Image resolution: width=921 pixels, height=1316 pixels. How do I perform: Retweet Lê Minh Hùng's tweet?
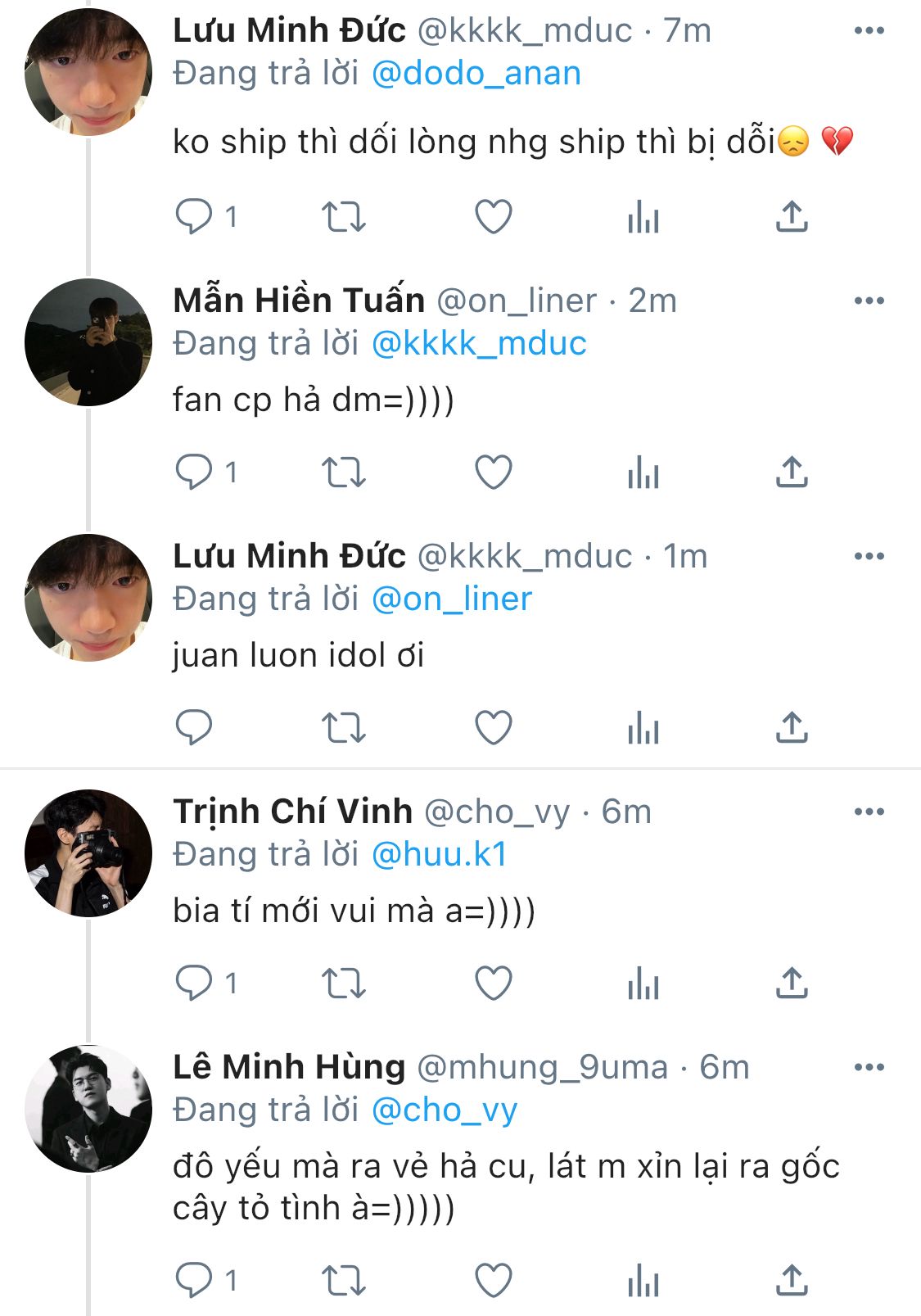(x=343, y=1280)
